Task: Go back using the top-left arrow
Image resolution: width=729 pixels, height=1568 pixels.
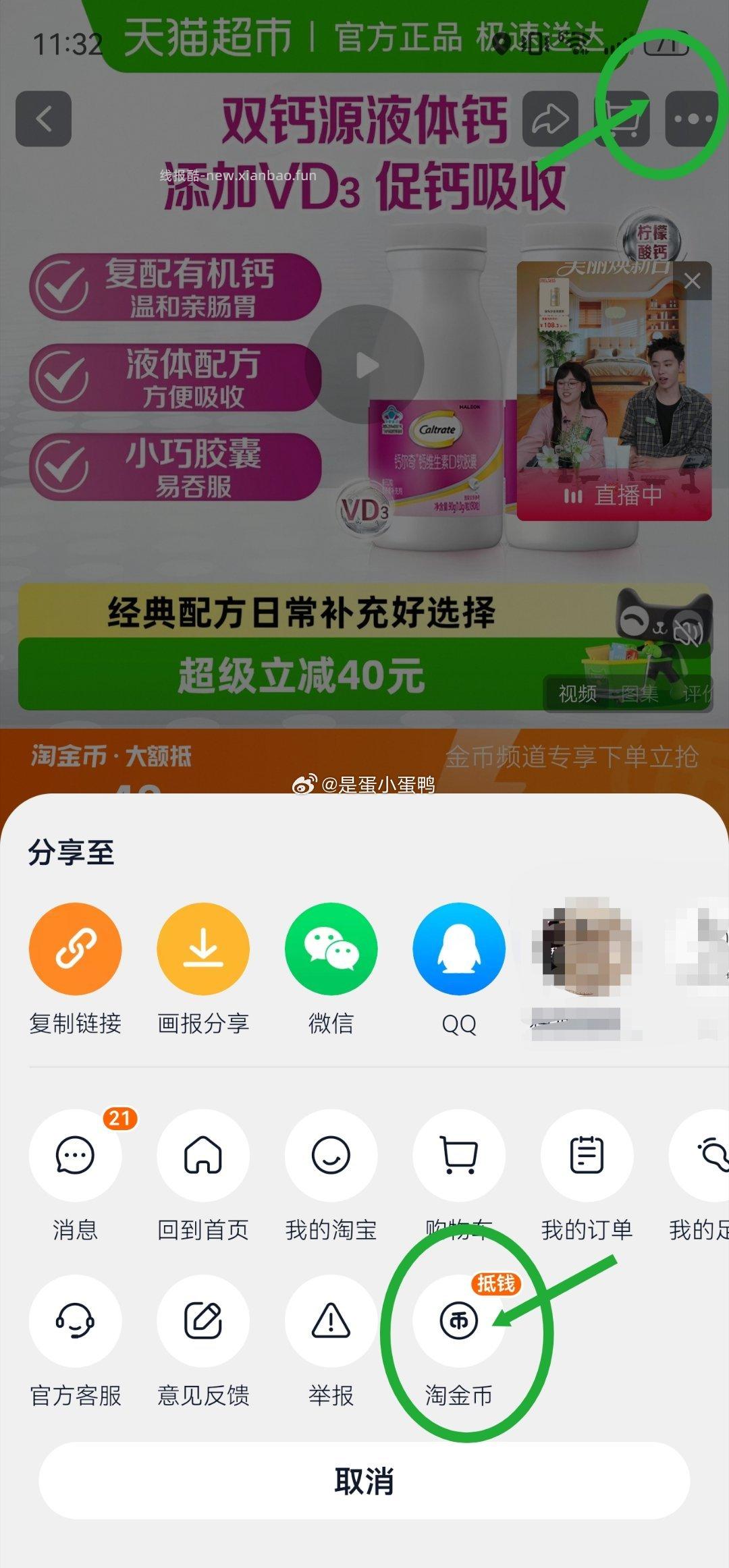Action: tap(45, 120)
